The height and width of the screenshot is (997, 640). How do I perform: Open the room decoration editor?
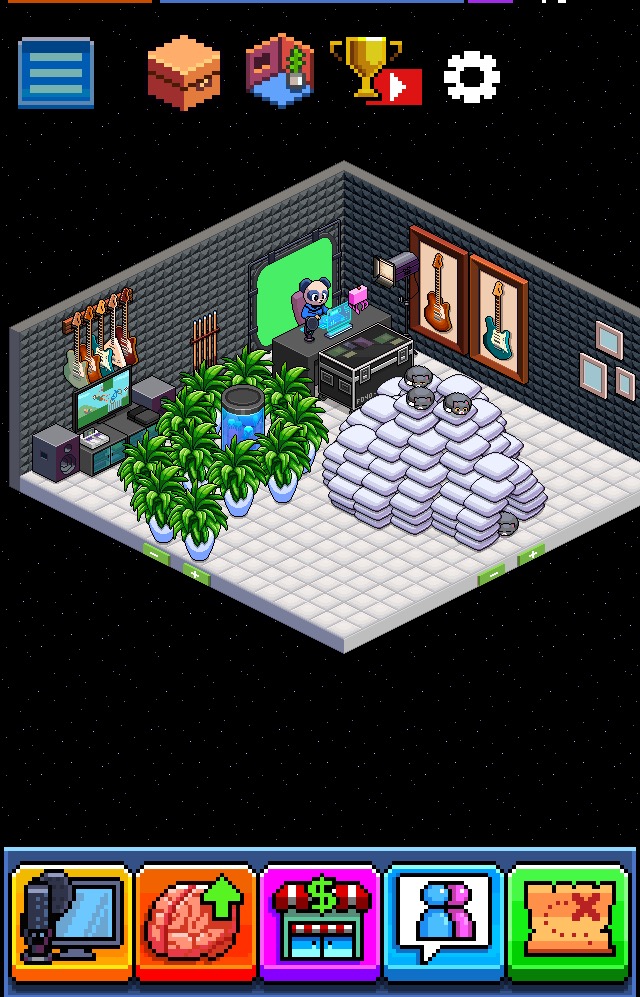[280, 70]
